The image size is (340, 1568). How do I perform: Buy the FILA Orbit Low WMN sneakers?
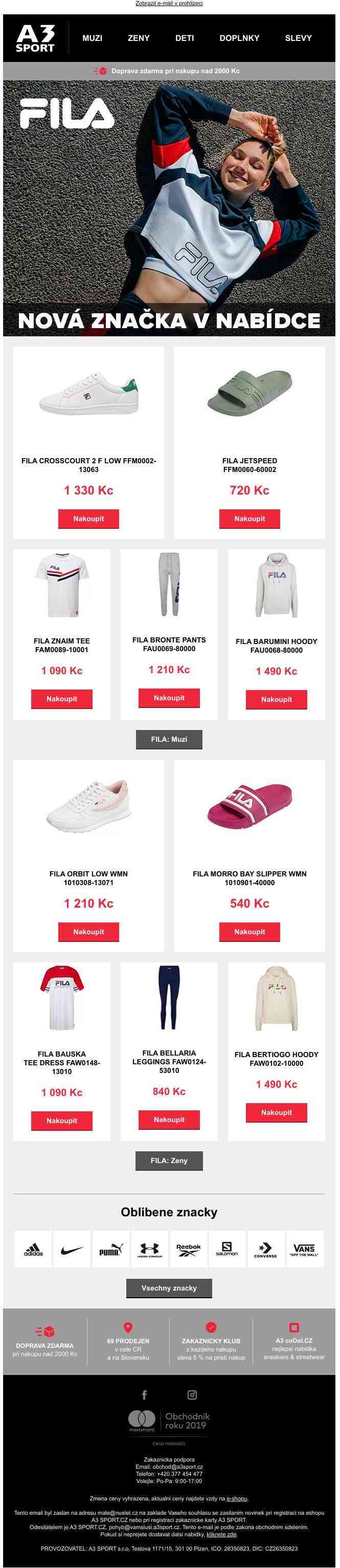[x=88, y=931]
